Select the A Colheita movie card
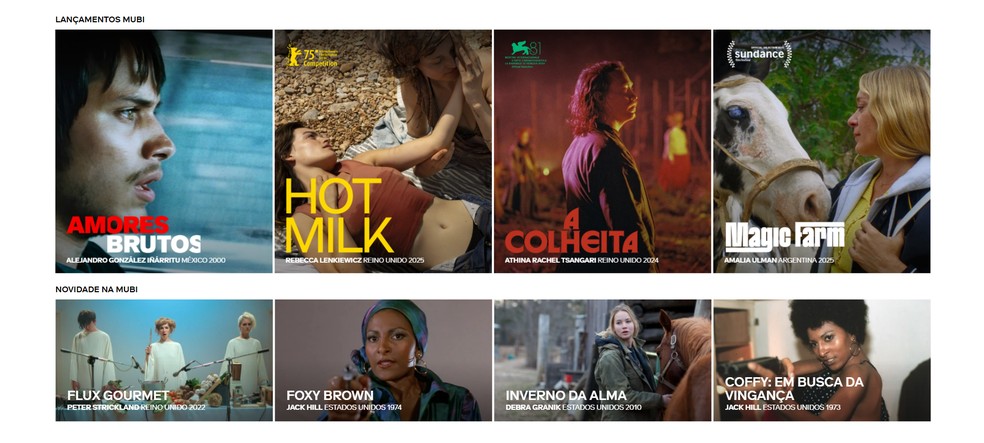This screenshot has width=984, height=443. [602, 151]
